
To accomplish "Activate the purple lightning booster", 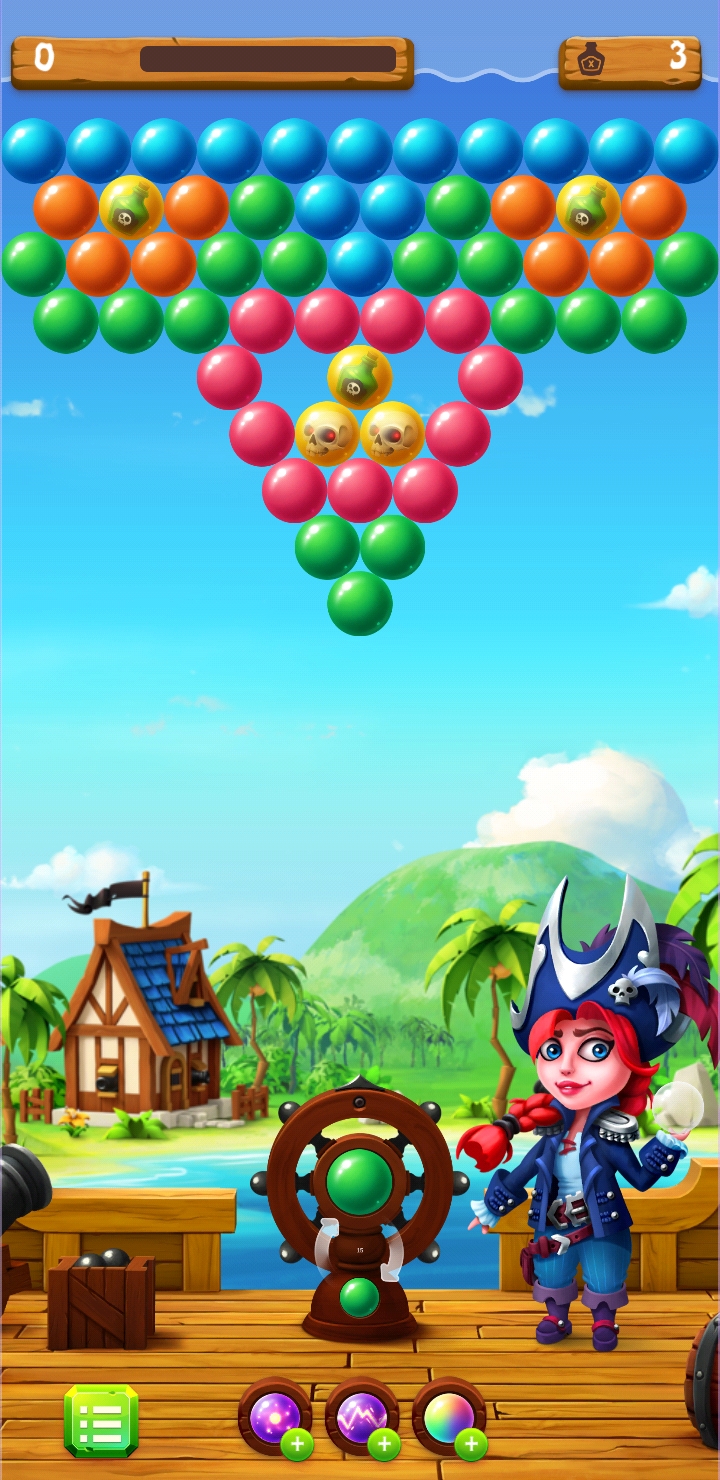I will 361,1416.
